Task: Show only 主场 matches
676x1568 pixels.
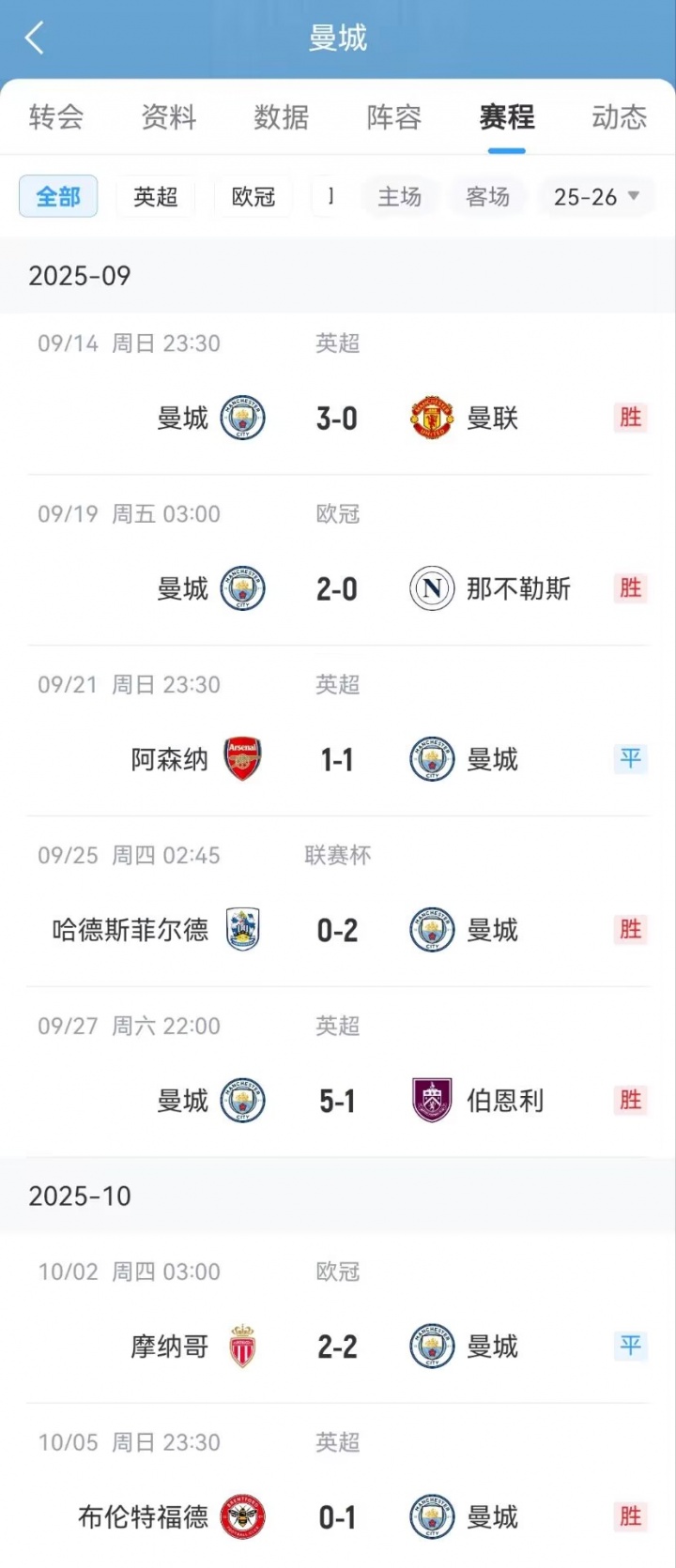Action: (400, 197)
